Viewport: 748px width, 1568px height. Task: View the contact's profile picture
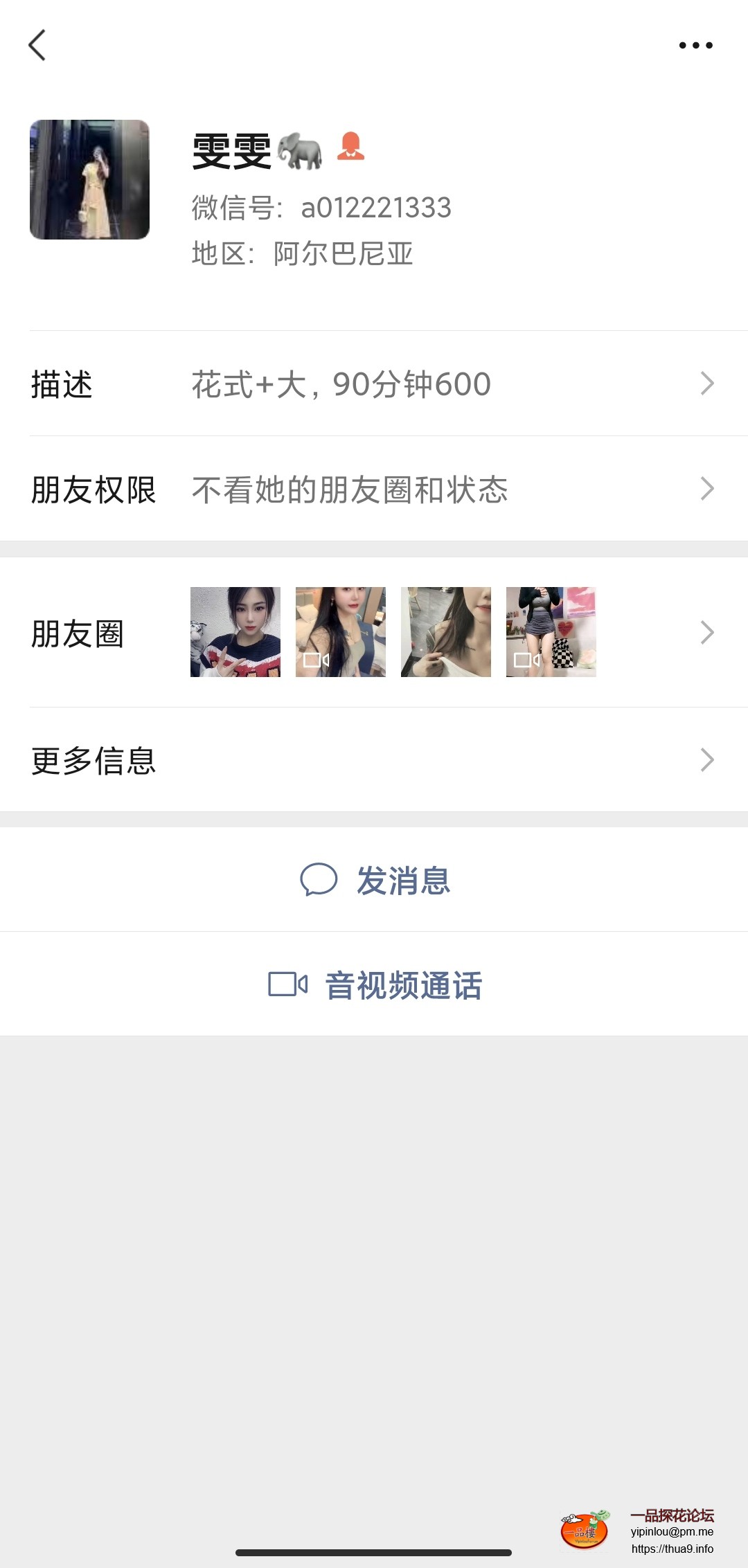point(89,180)
